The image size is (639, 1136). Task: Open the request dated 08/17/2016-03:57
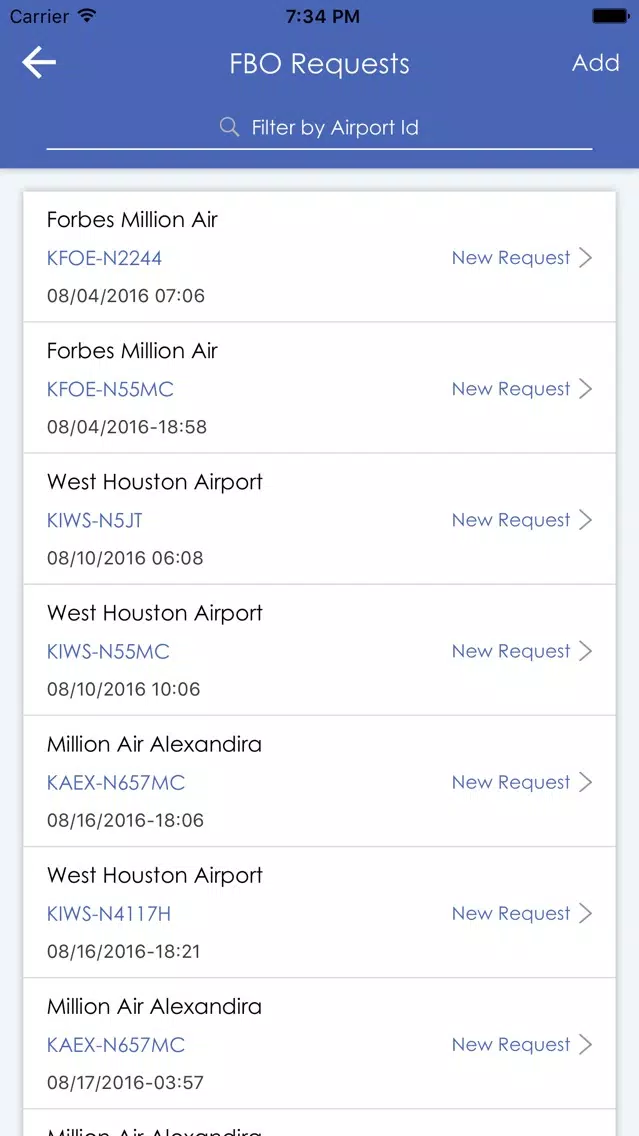click(320, 1043)
